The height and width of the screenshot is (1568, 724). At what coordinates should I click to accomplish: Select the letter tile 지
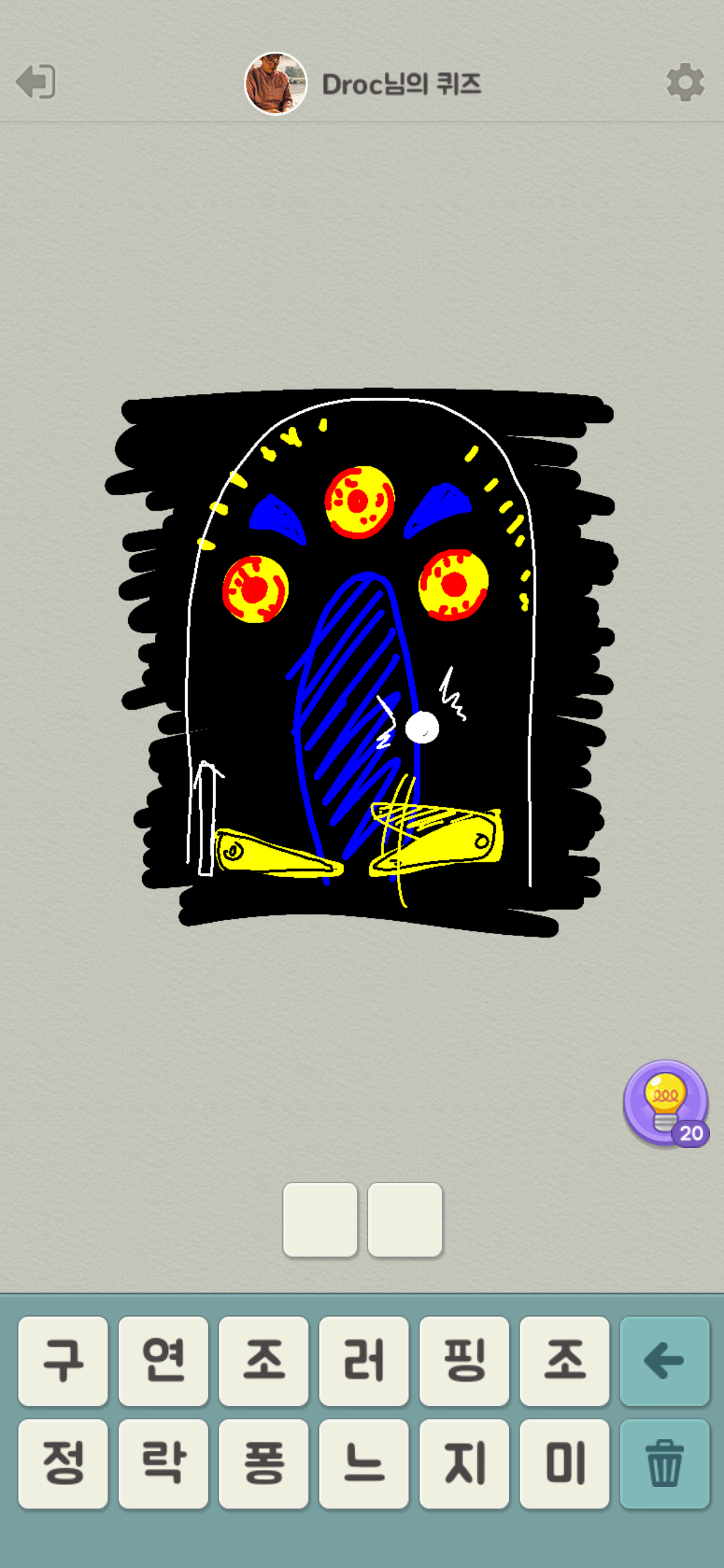464,1463
